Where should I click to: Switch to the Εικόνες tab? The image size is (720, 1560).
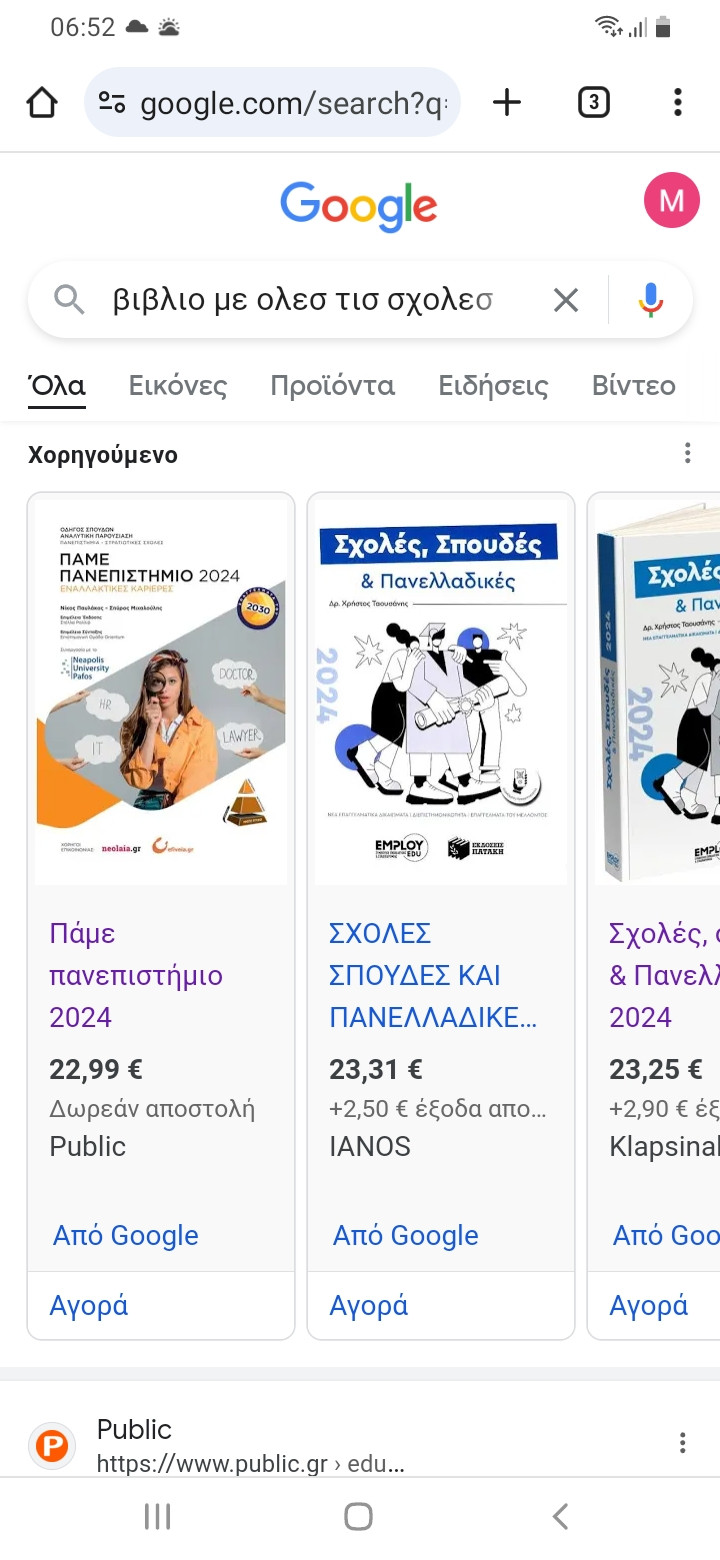[x=178, y=385]
